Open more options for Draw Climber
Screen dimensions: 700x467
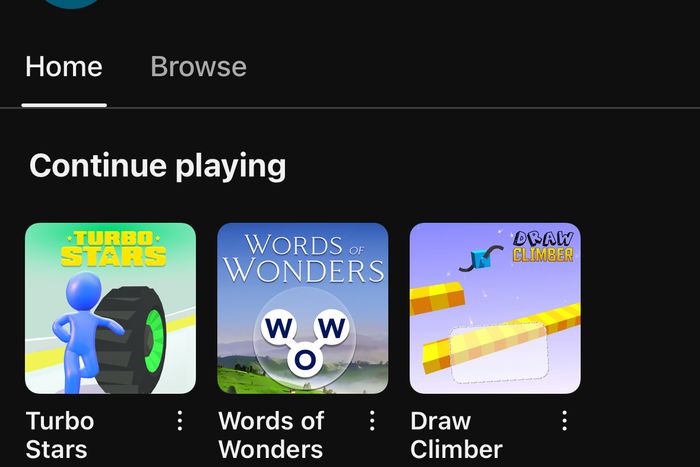tap(564, 421)
